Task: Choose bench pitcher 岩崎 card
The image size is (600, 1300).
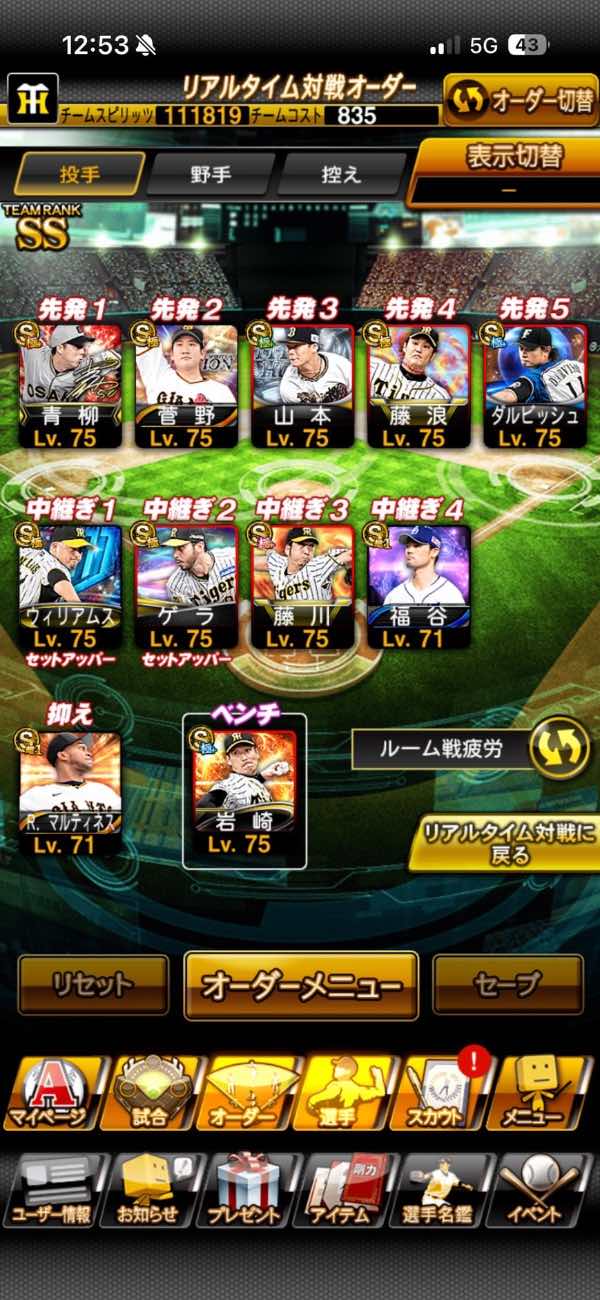Action: coord(245,792)
